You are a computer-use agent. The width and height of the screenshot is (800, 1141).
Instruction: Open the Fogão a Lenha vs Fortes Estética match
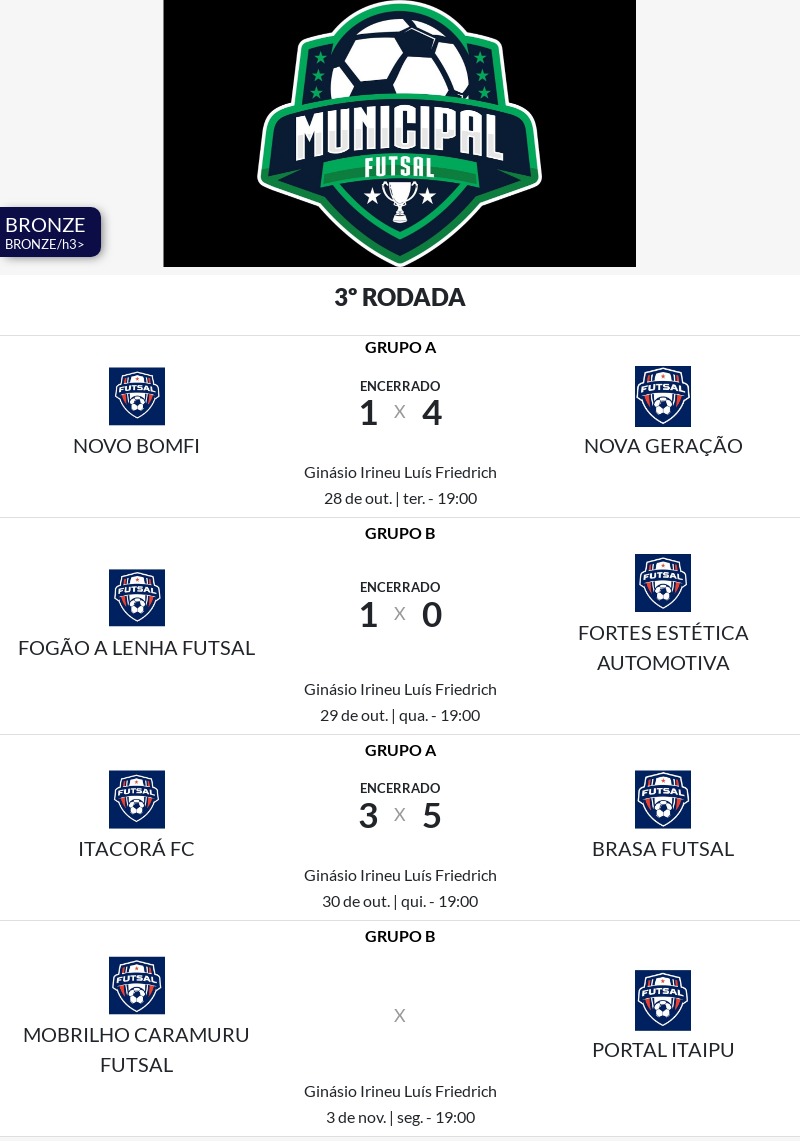pyautogui.click(x=400, y=614)
